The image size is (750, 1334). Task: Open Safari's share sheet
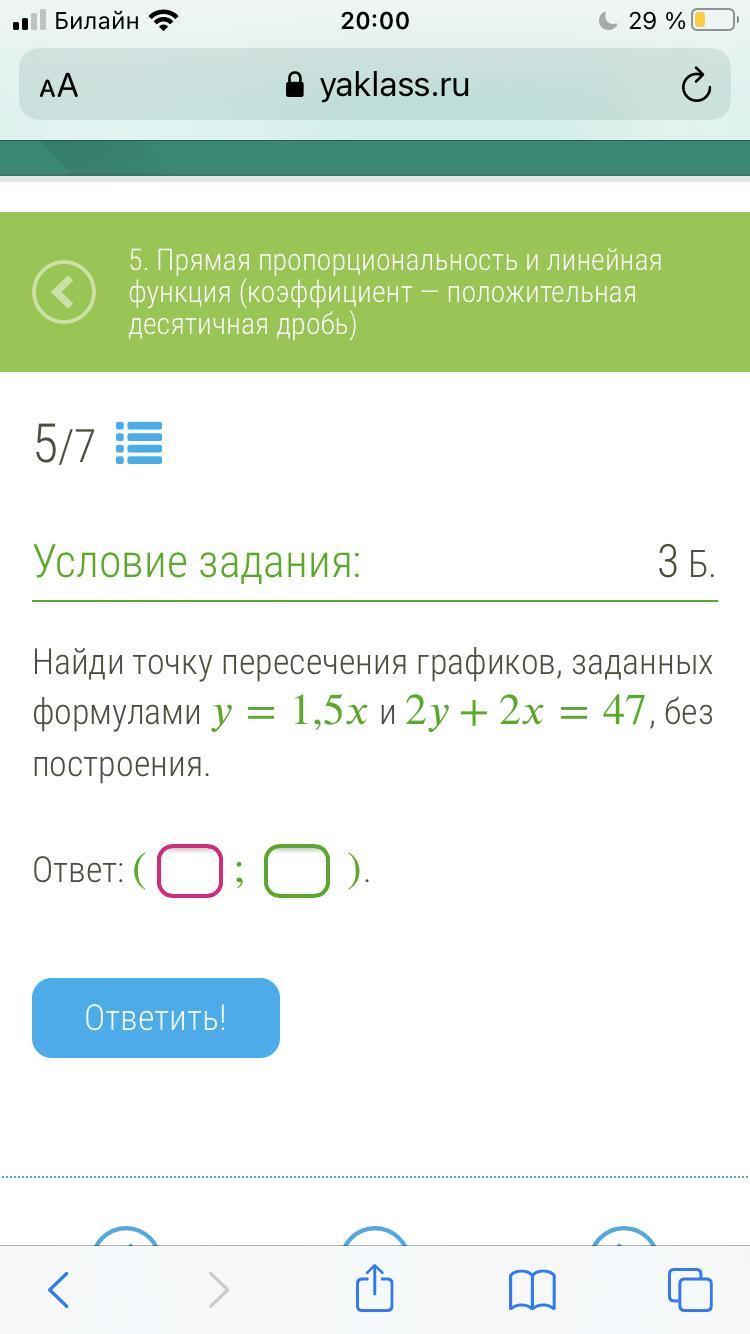click(x=375, y=1288)
